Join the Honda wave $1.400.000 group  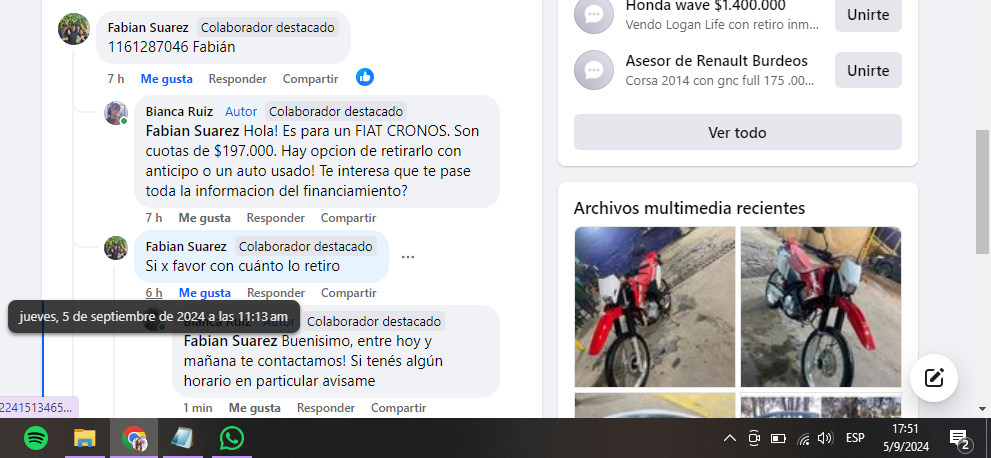[867, 15]
